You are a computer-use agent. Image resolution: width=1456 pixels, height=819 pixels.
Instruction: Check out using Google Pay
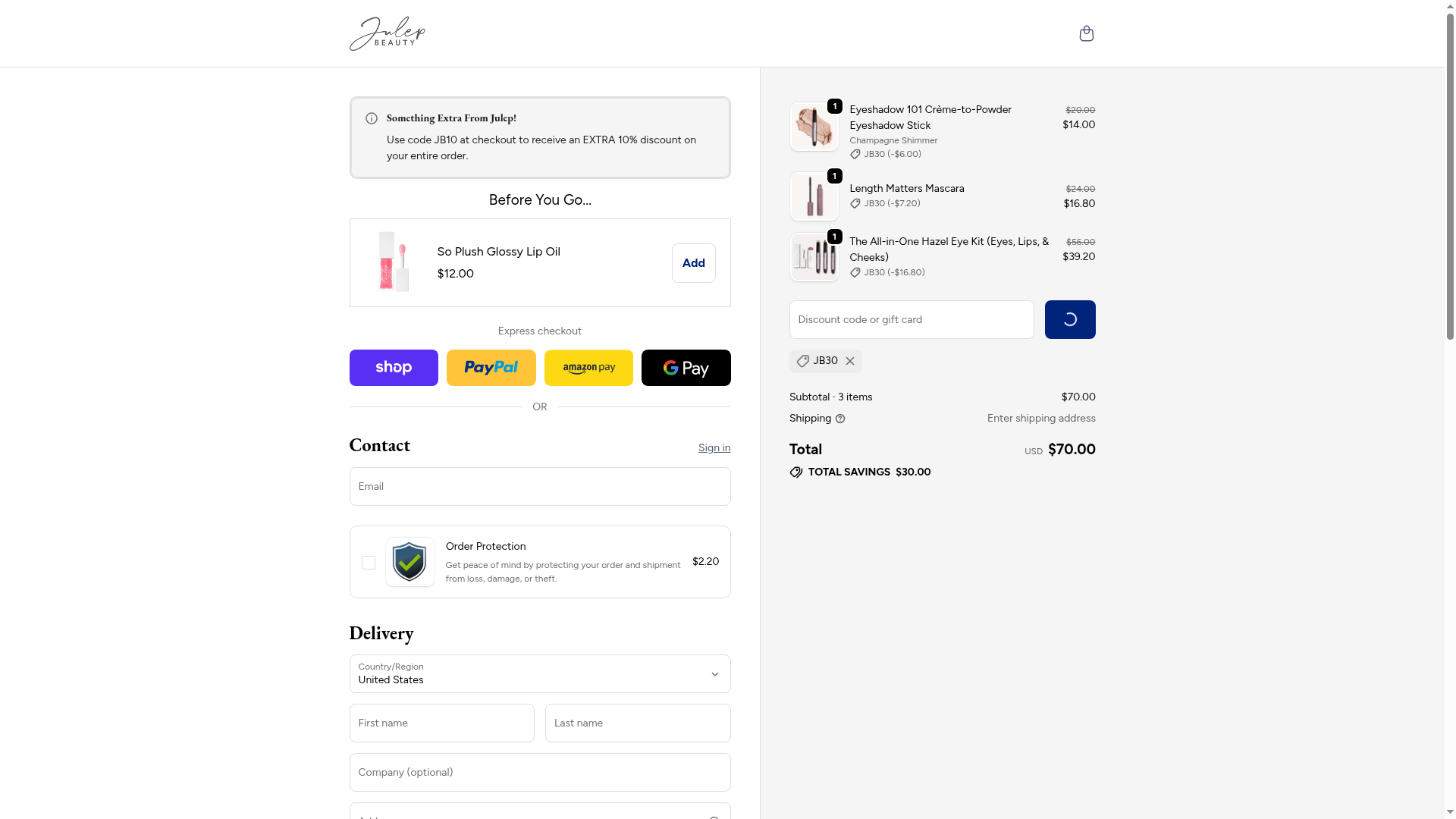click(686, 368)
